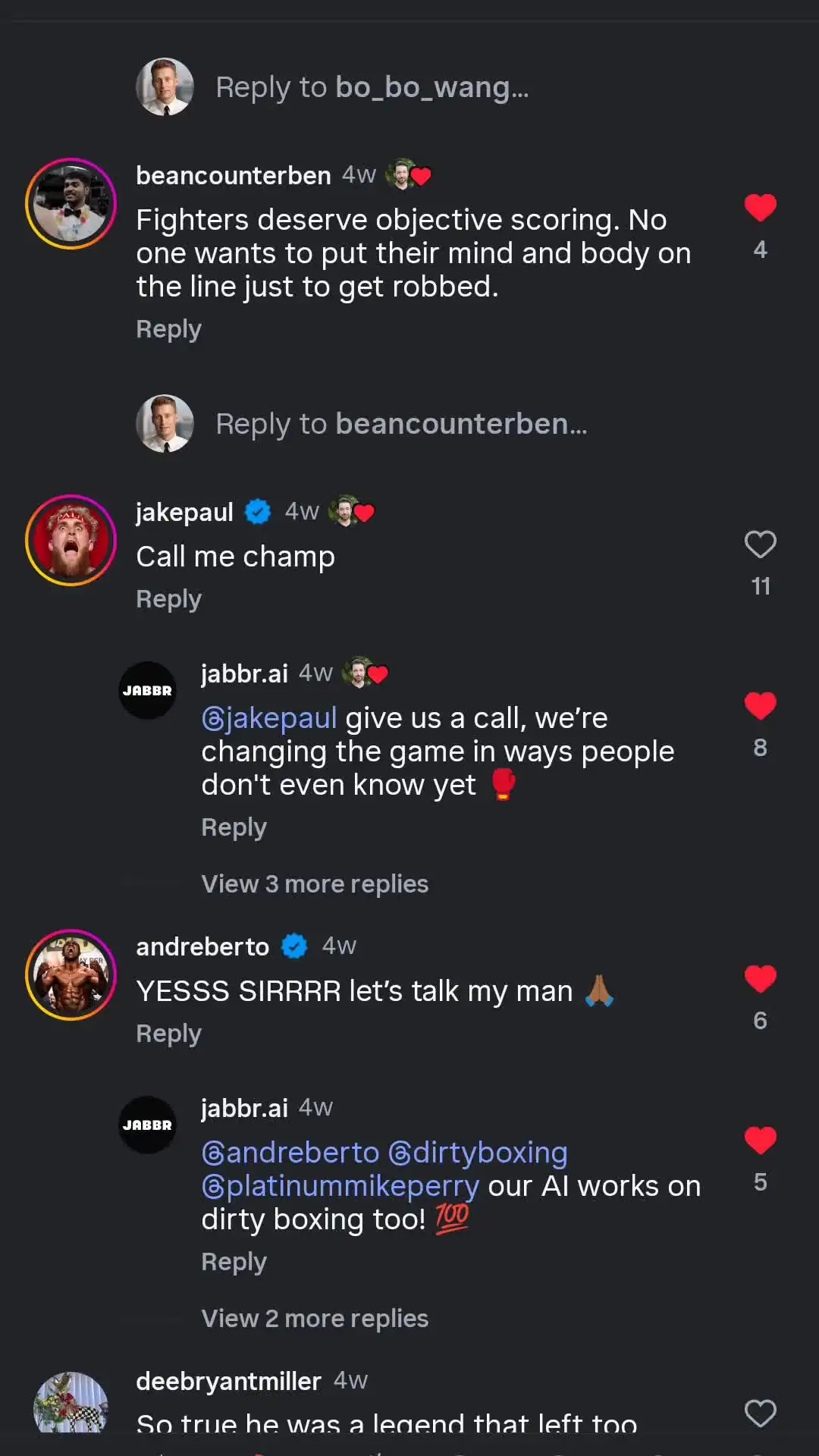The width and height of the screenshot is (819, 1456).
Task: Like jakepaul's Call me champ comment
Action: click(x=760, y=544)
